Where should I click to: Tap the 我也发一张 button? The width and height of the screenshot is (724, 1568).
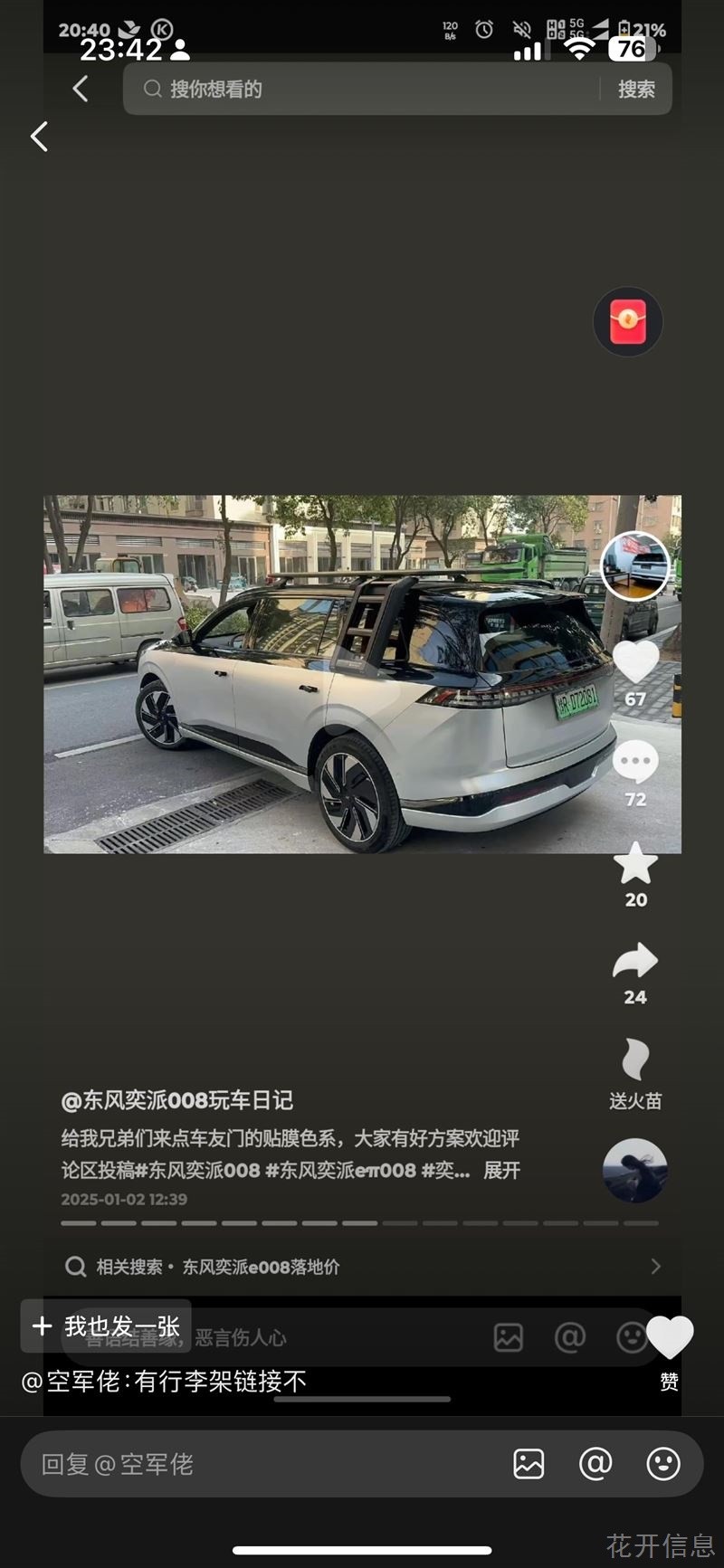[x=106, y=1326]
